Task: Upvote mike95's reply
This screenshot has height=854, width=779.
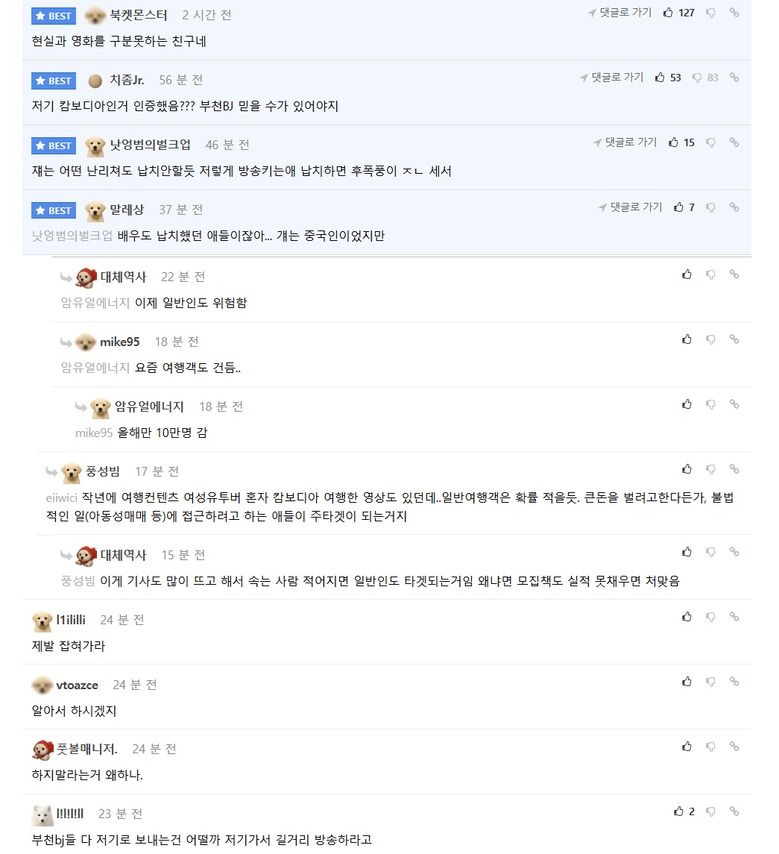Action: click(687, 339)
